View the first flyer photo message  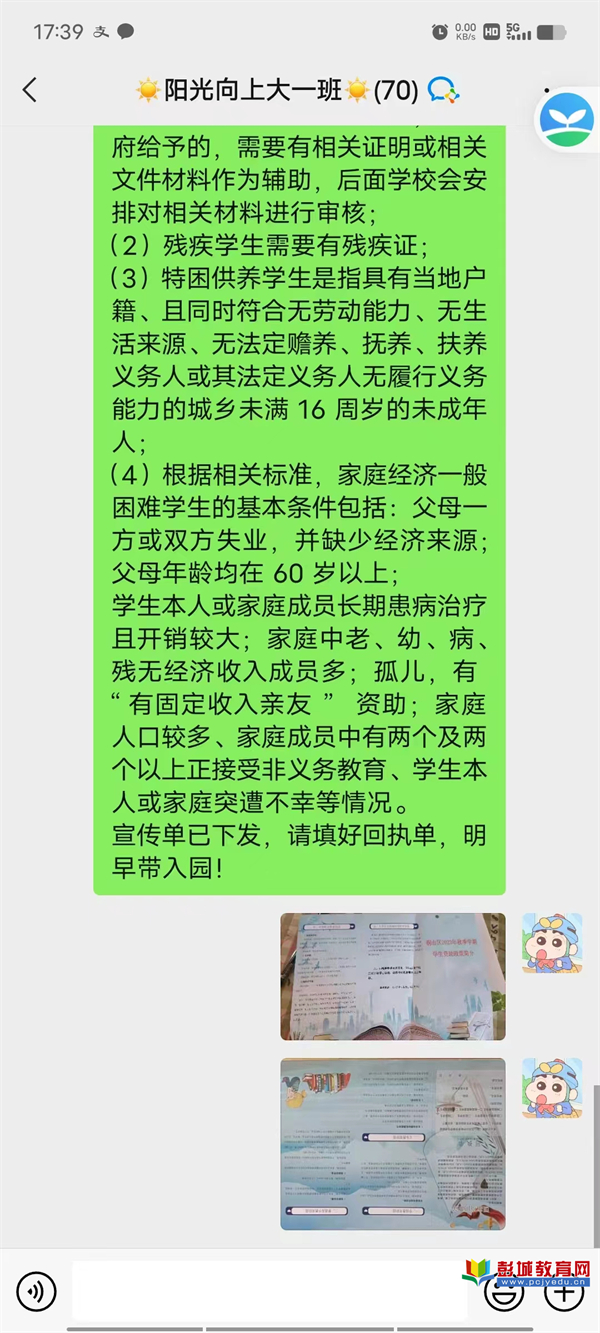[393, 976]
